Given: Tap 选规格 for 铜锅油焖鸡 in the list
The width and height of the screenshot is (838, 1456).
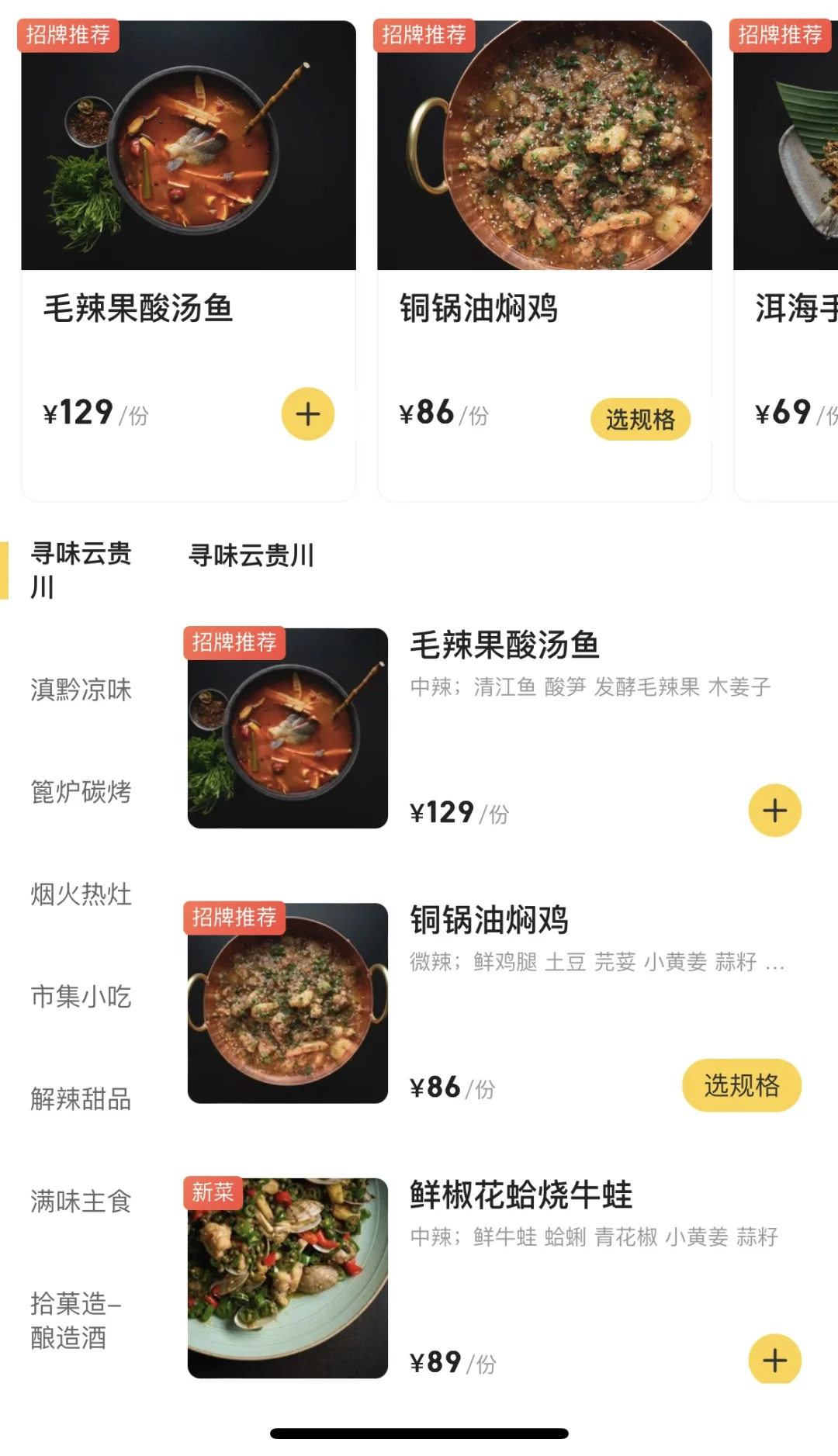Looking at the screenshot, I should click(x=741, y=1085).
